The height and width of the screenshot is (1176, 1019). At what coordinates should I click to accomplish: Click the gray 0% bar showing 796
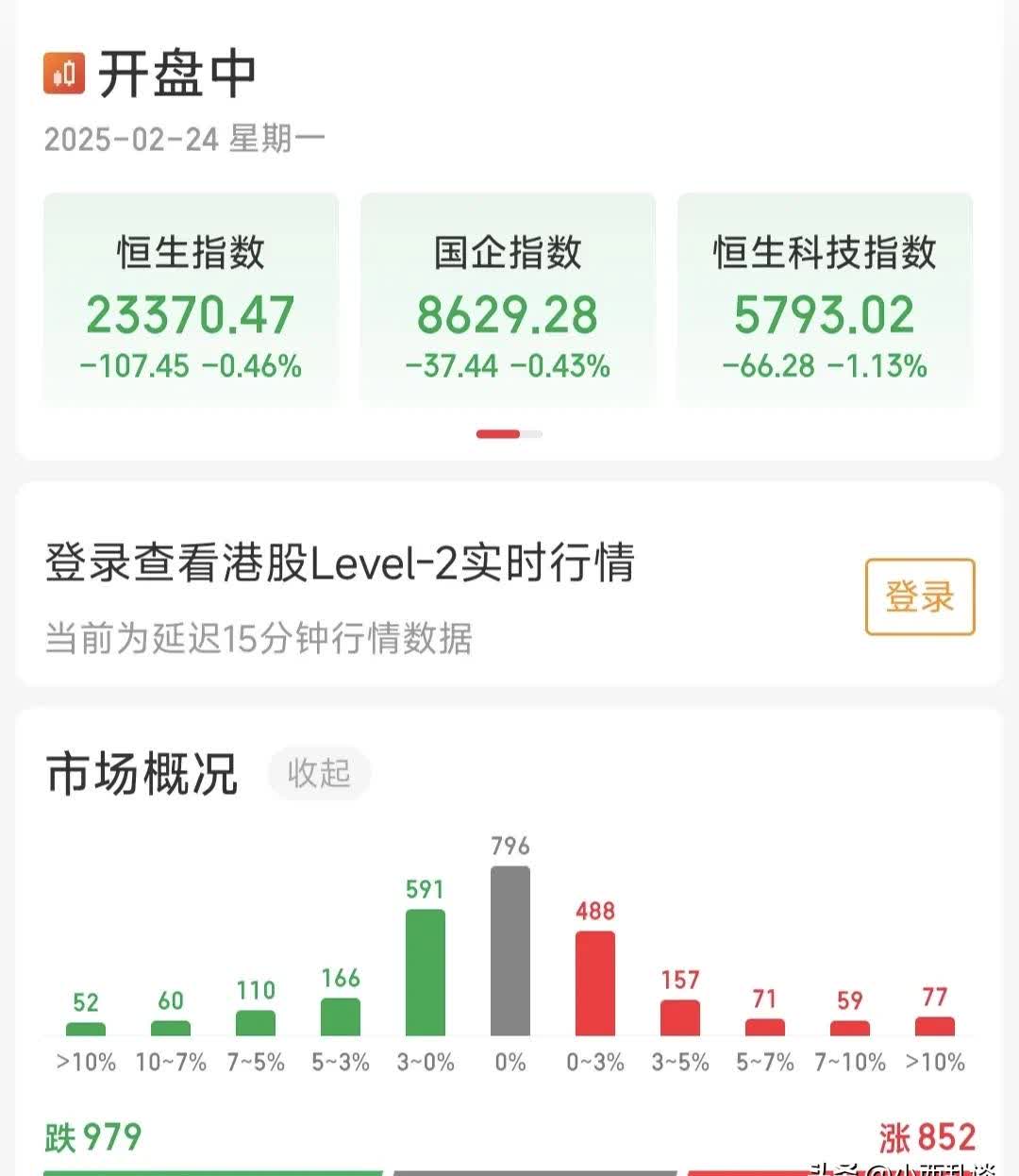[x=509, y=953]
